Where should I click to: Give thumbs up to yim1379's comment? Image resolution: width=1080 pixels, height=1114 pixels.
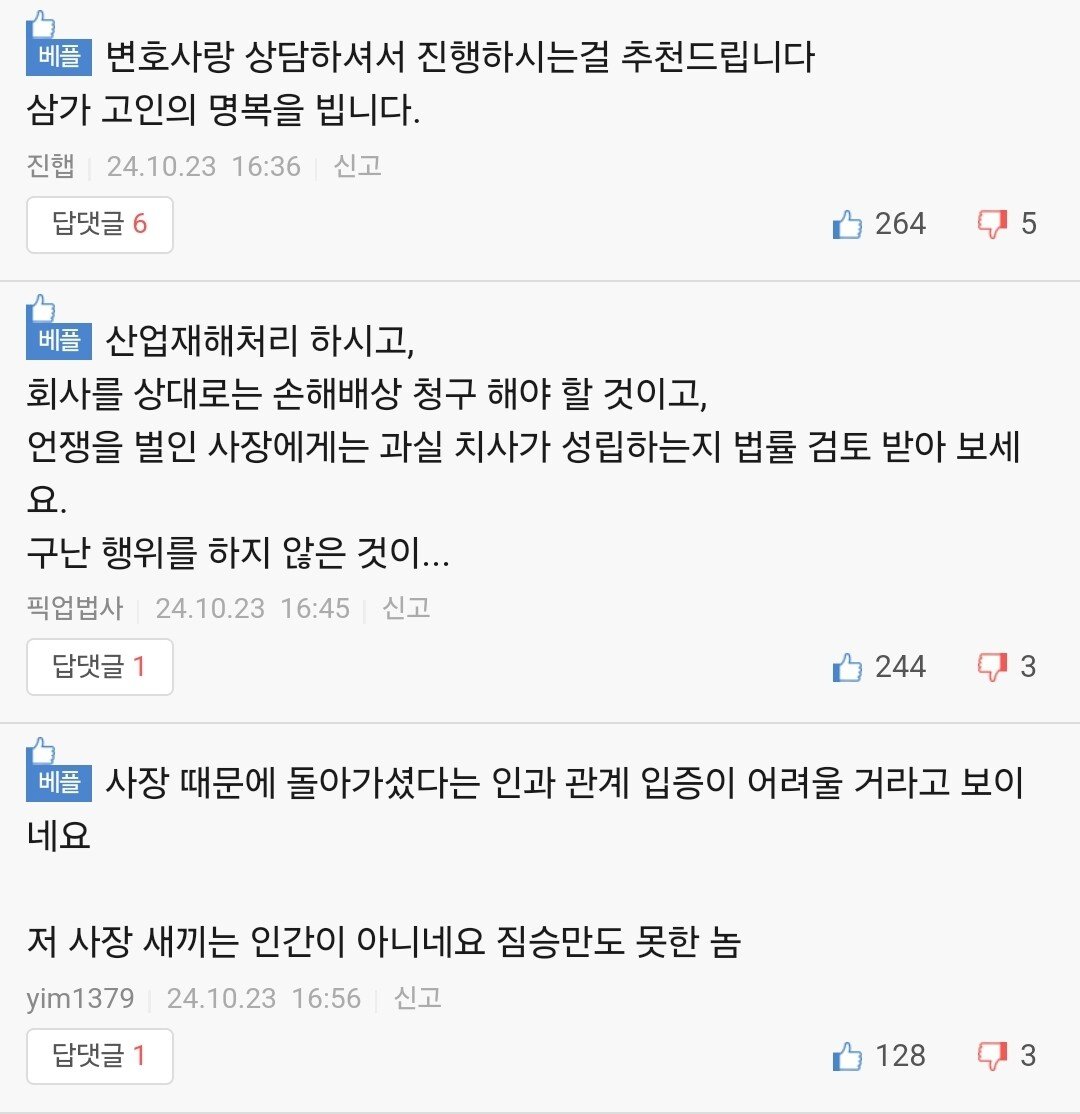tap(847, 1056)
